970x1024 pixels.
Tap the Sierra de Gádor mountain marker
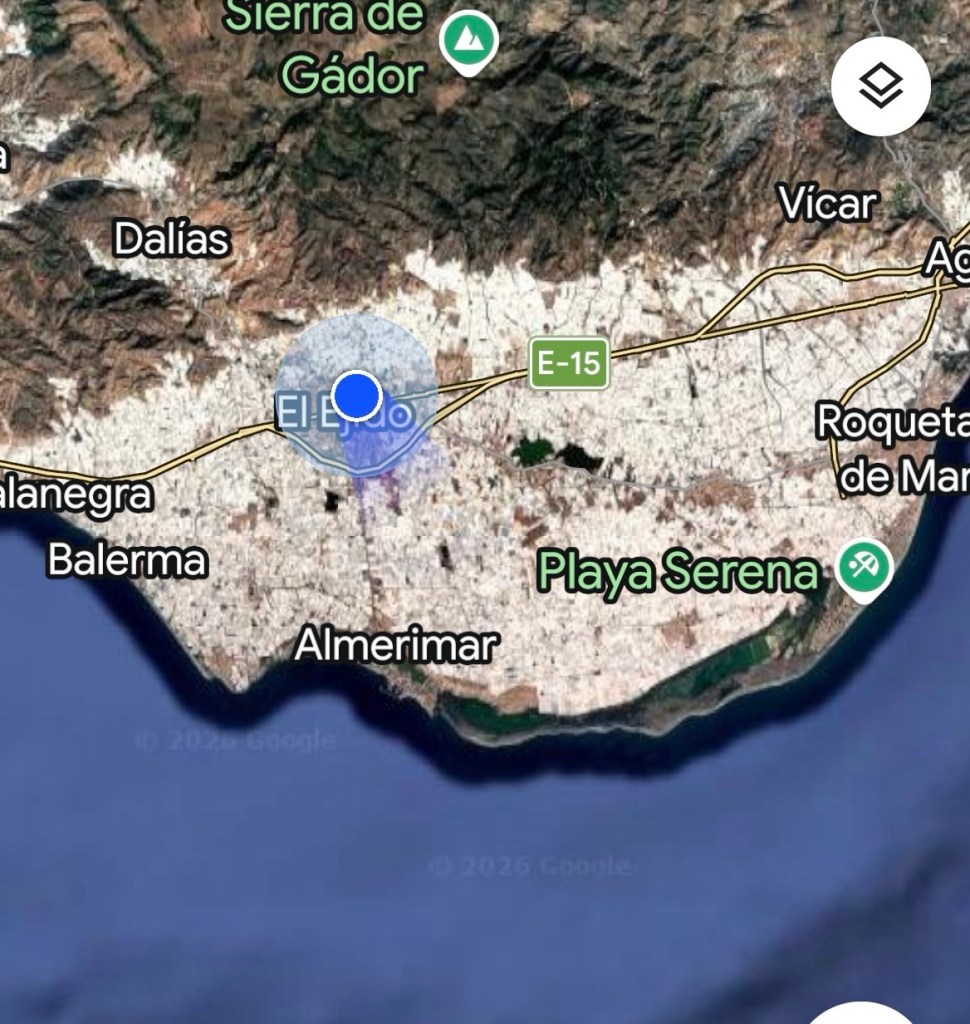(x=463, y=42)
